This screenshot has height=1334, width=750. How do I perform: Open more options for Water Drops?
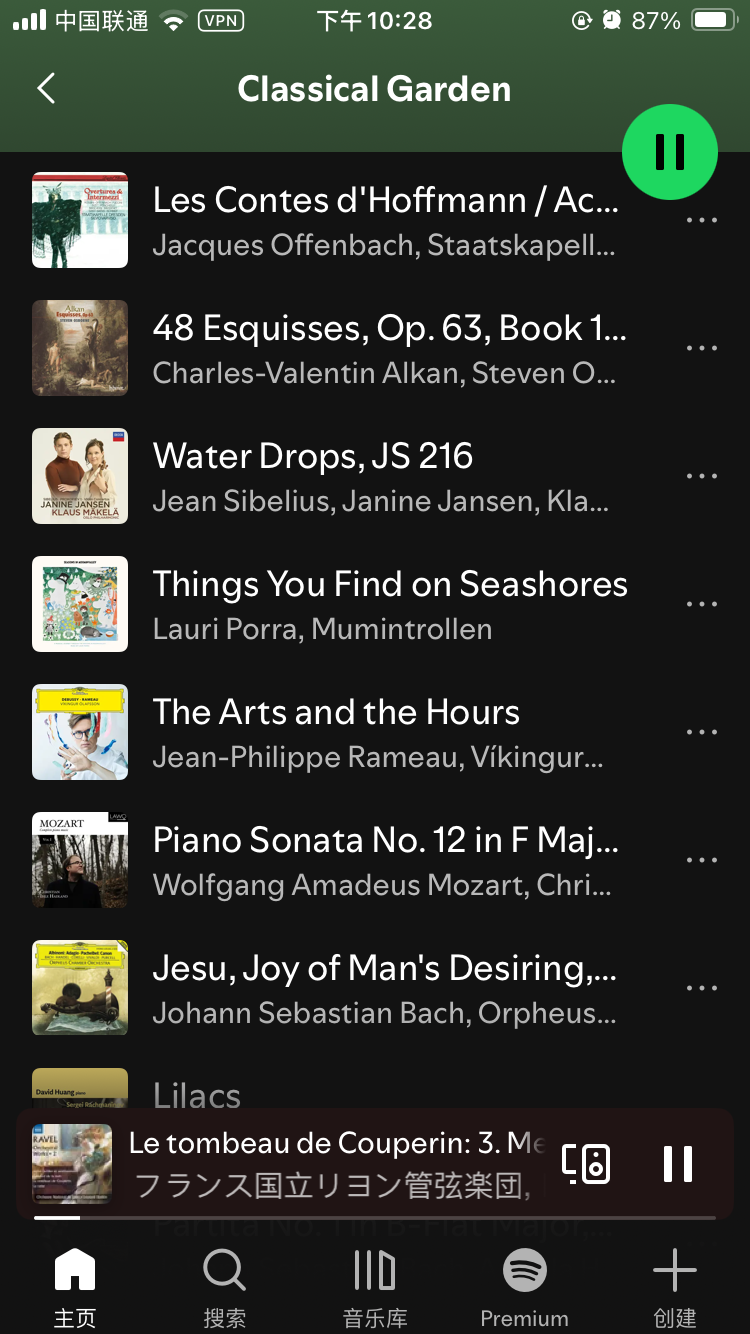pyautogui.click(x=701, y=476)
